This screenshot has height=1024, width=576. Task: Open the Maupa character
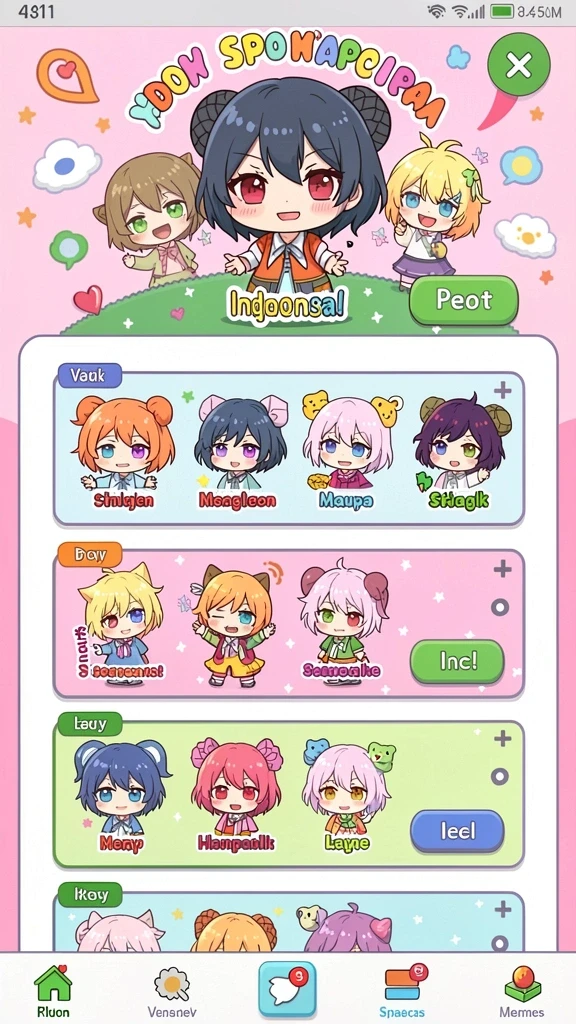click(347, 453)
